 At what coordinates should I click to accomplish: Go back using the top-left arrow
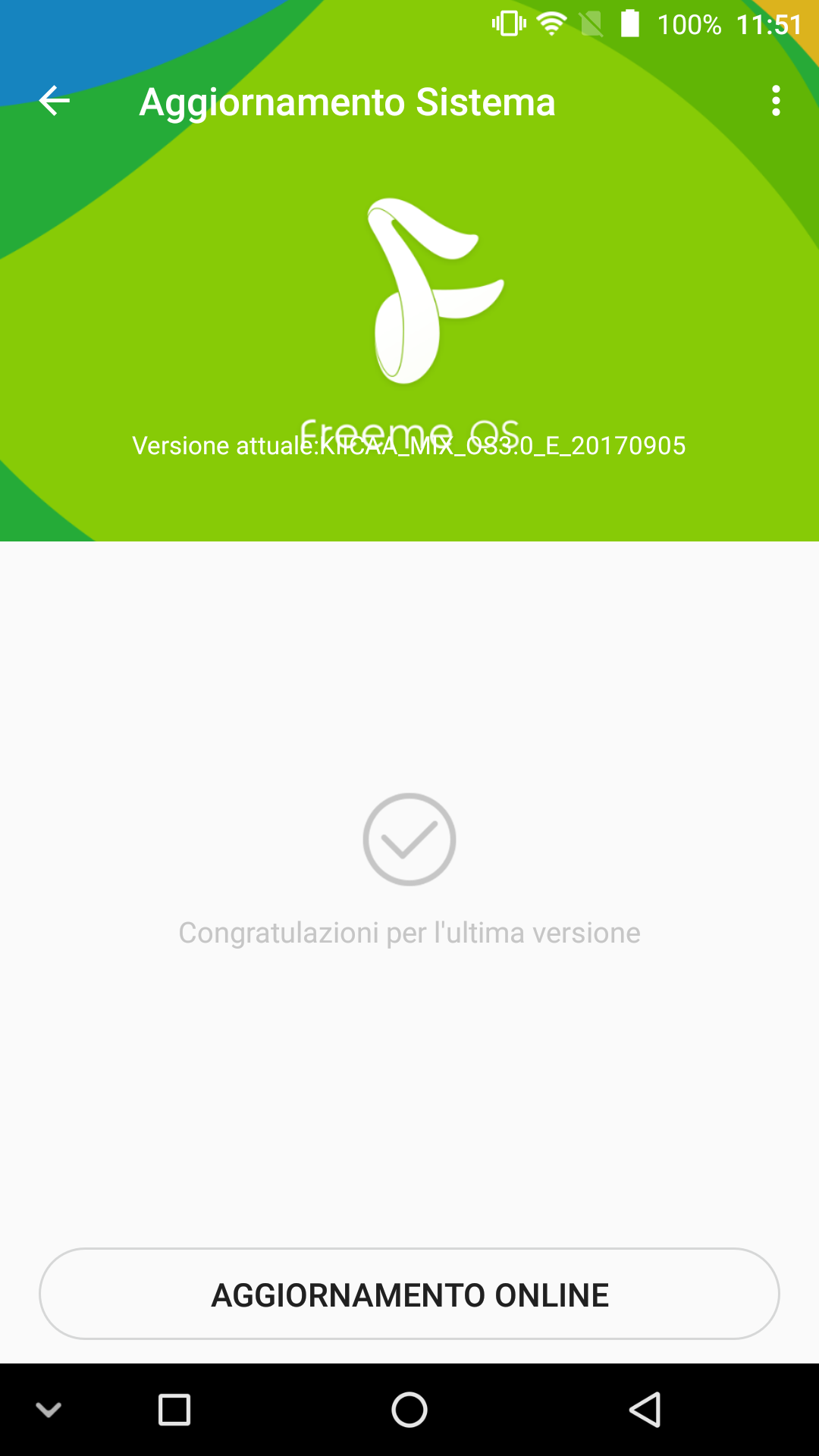(x=54, y=101)
